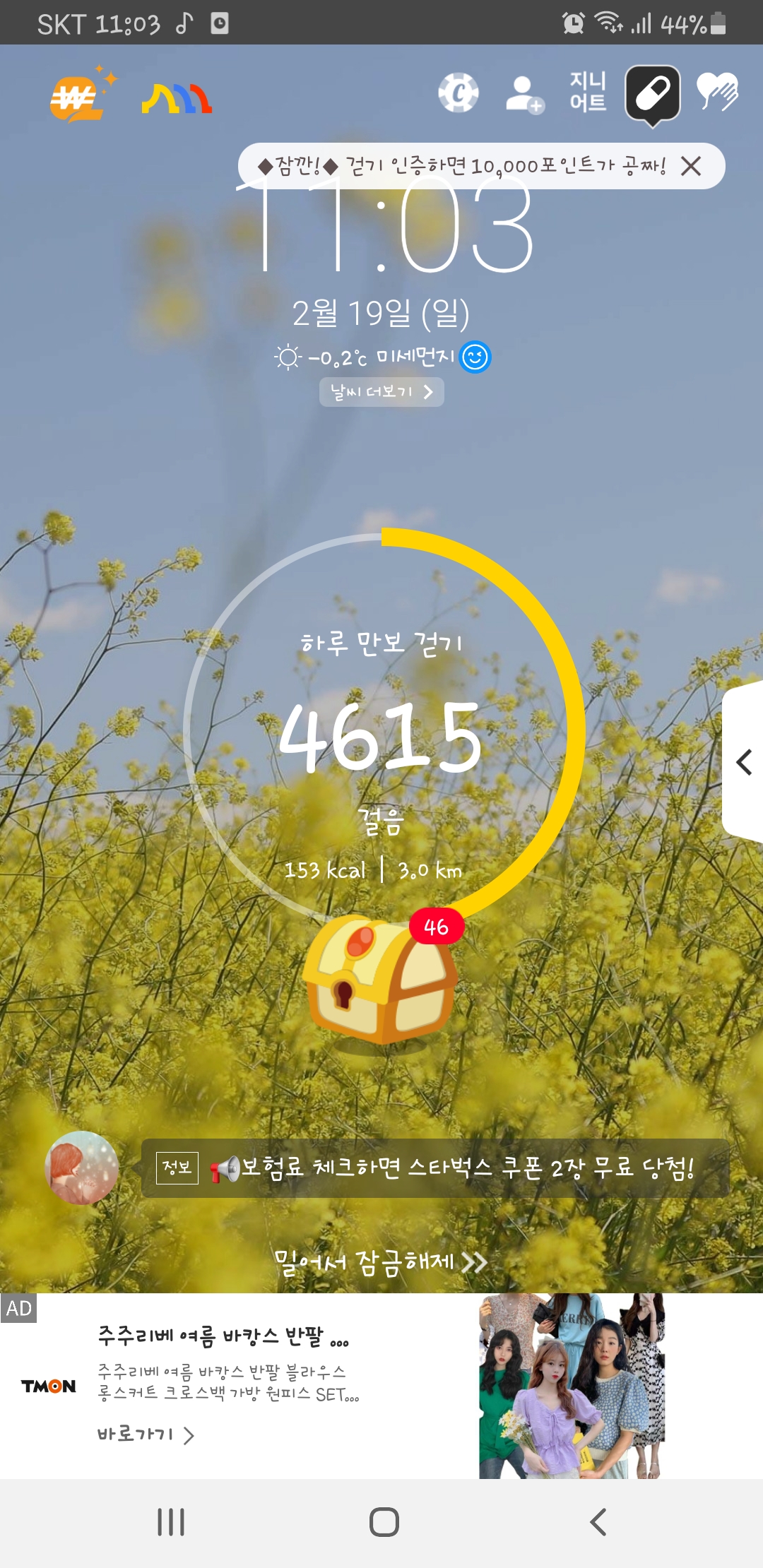
Task: Open the C coin icon
Action: [459, 93]
